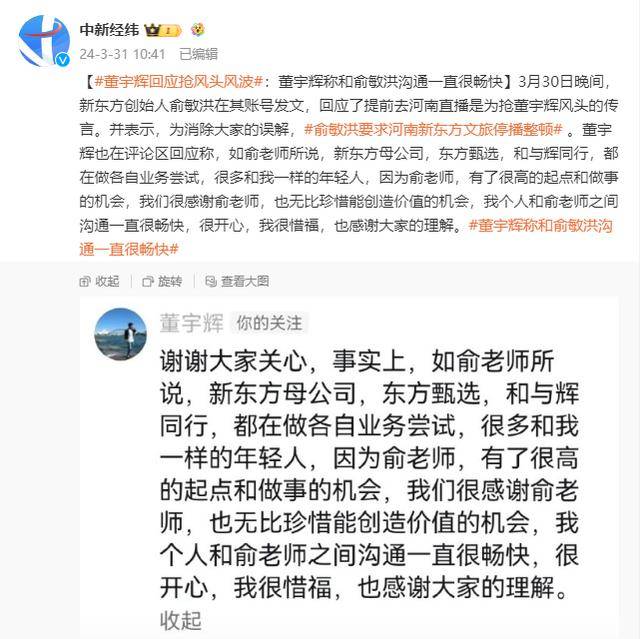Open hashtag #董宇辉回应抢风头风波#
This screenshot has width=640, height=639.
pyautogui.click(x=177, y=82)
